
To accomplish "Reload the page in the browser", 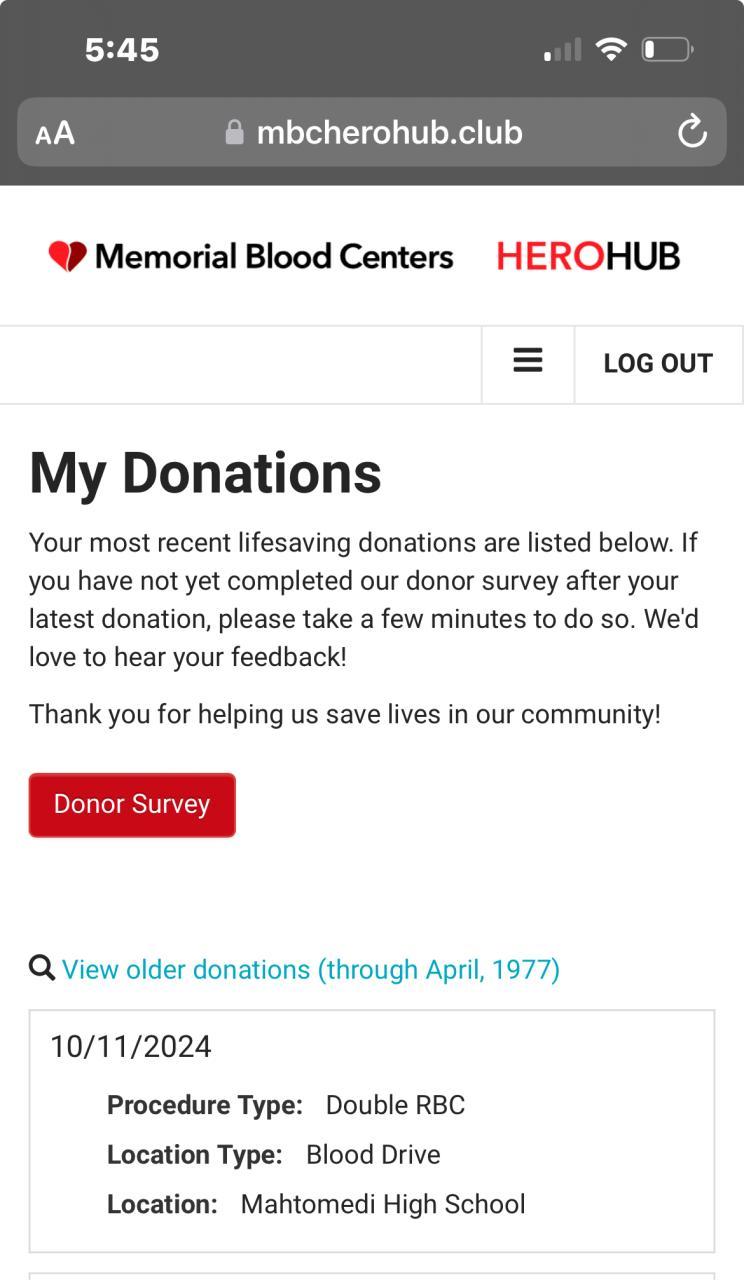I will pos(692,132).
